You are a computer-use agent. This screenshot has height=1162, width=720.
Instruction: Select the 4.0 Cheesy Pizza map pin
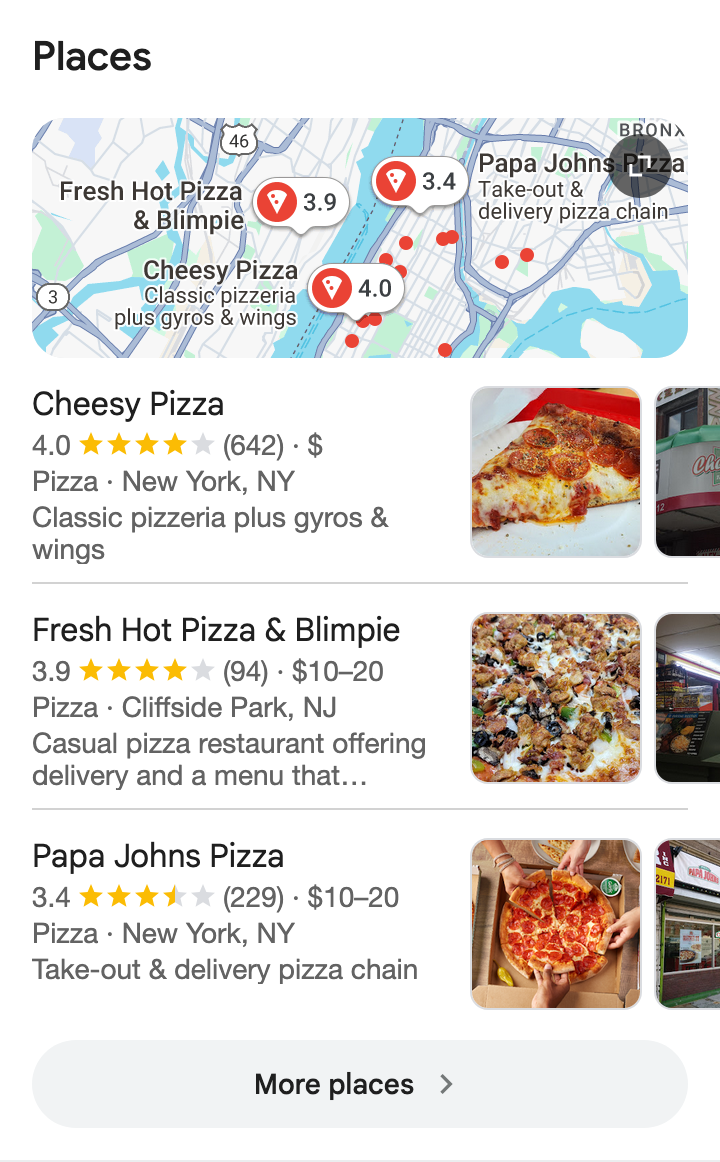click(x=355, y=289)
